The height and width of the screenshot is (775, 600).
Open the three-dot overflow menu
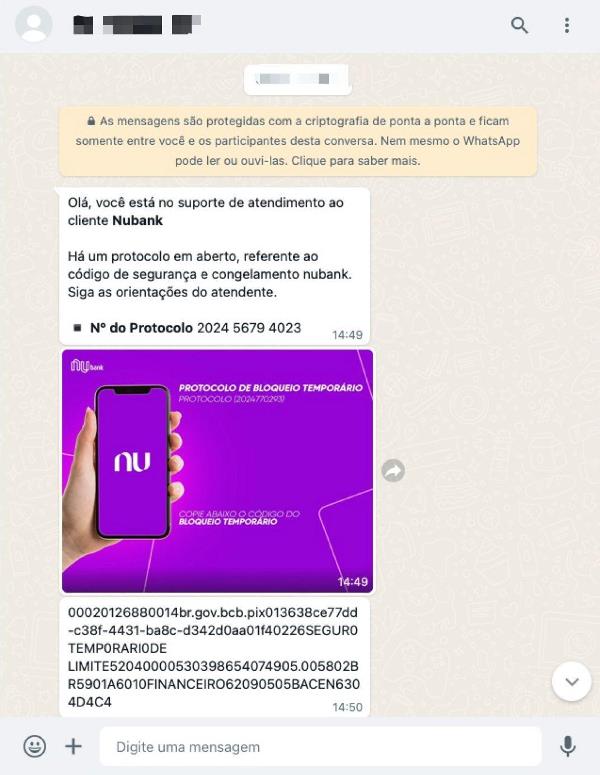pos(567,25)
